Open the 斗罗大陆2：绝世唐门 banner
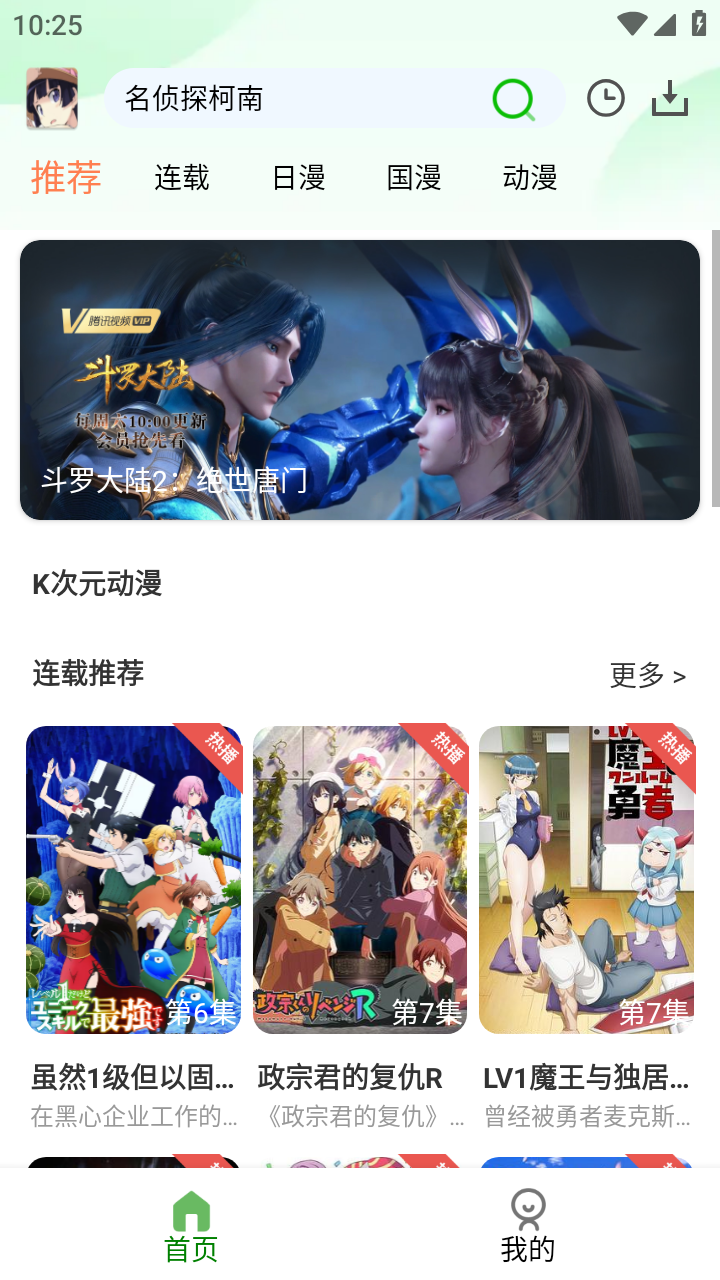The image size is (720, 1280). (x=360, y=380)
